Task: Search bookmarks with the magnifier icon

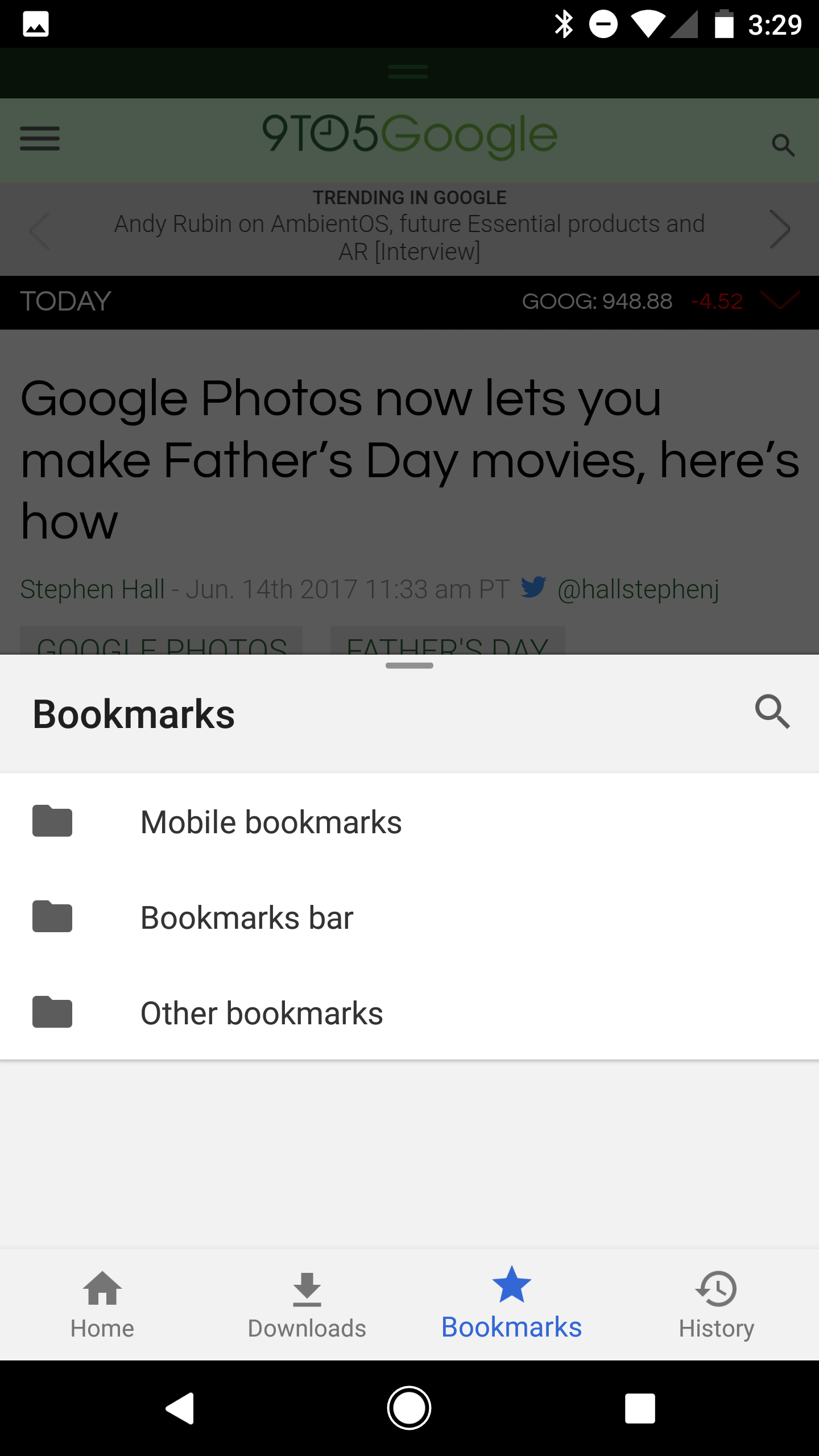Action: (x=772, y=712)
